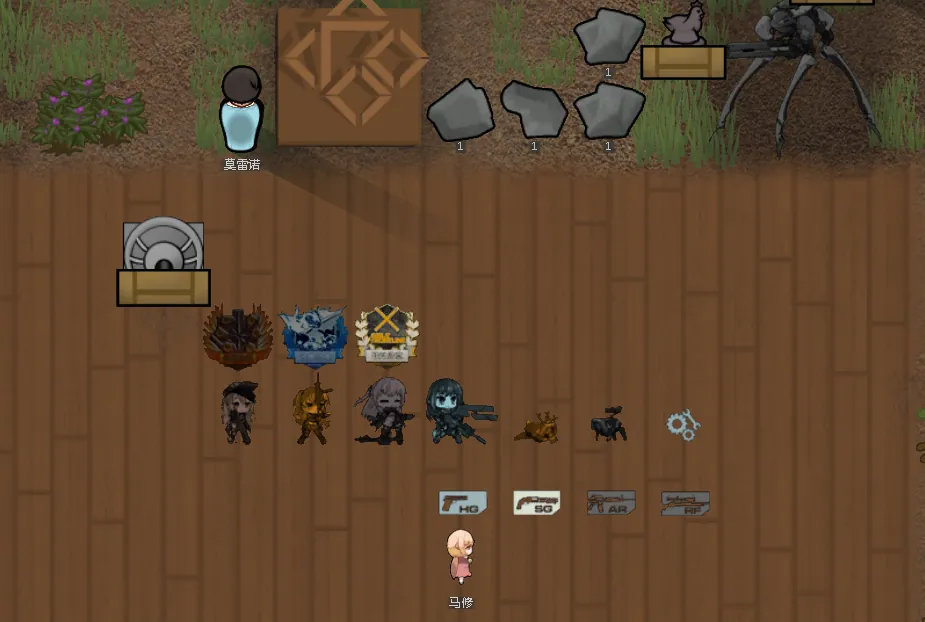Pick the RF rifle item
Viewport: 925px width, 622px height.
click(685, 503)
